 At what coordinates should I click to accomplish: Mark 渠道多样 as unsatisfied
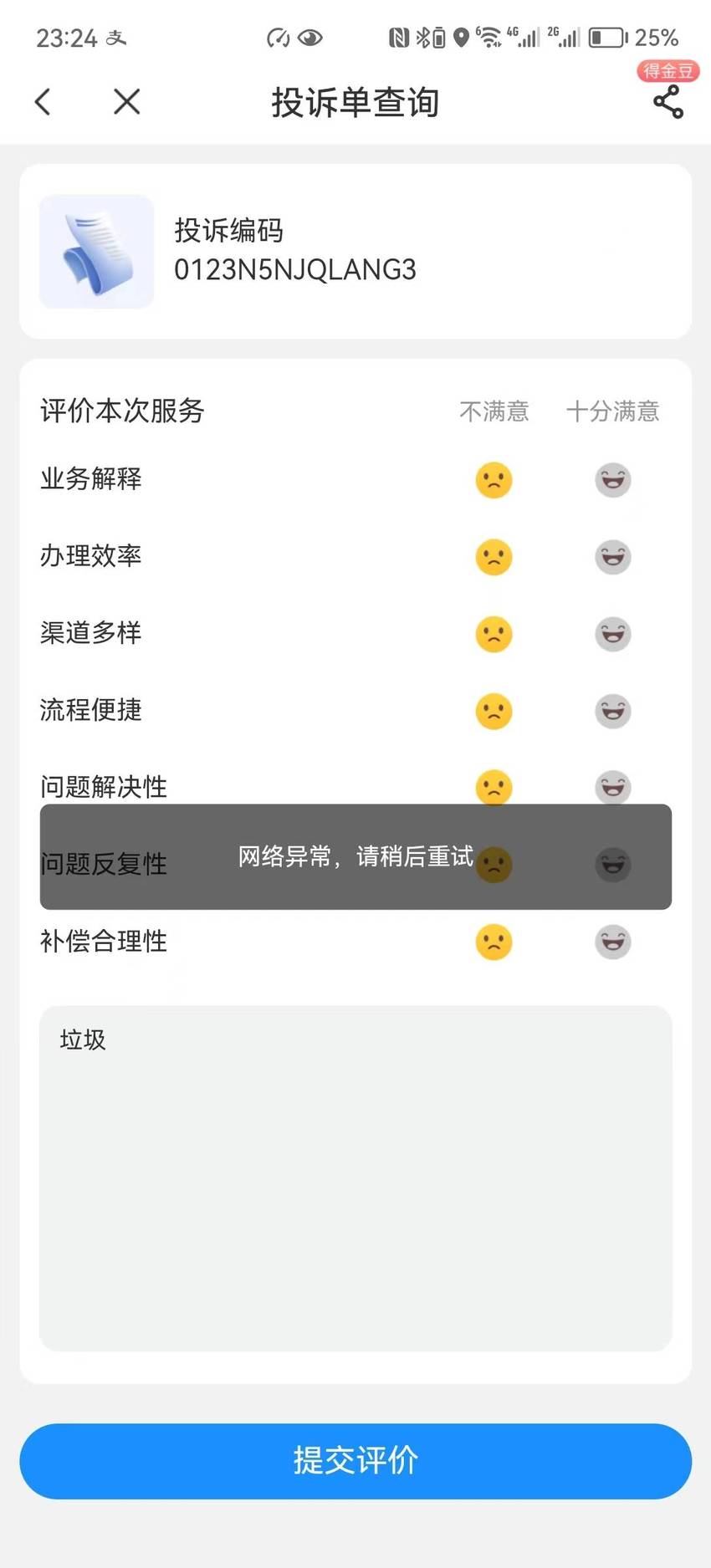tap(494, 634)
